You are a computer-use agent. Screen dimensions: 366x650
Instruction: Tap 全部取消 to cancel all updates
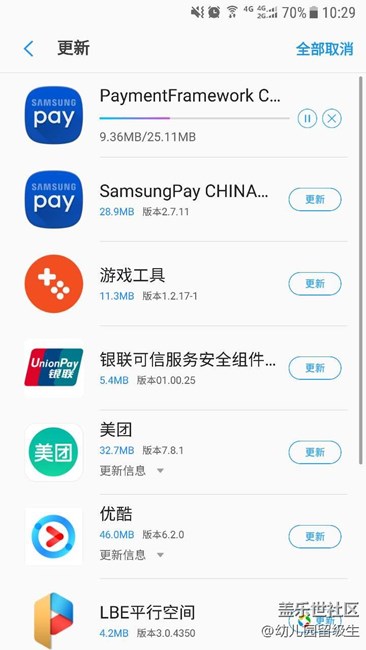(x=324, y=49)
